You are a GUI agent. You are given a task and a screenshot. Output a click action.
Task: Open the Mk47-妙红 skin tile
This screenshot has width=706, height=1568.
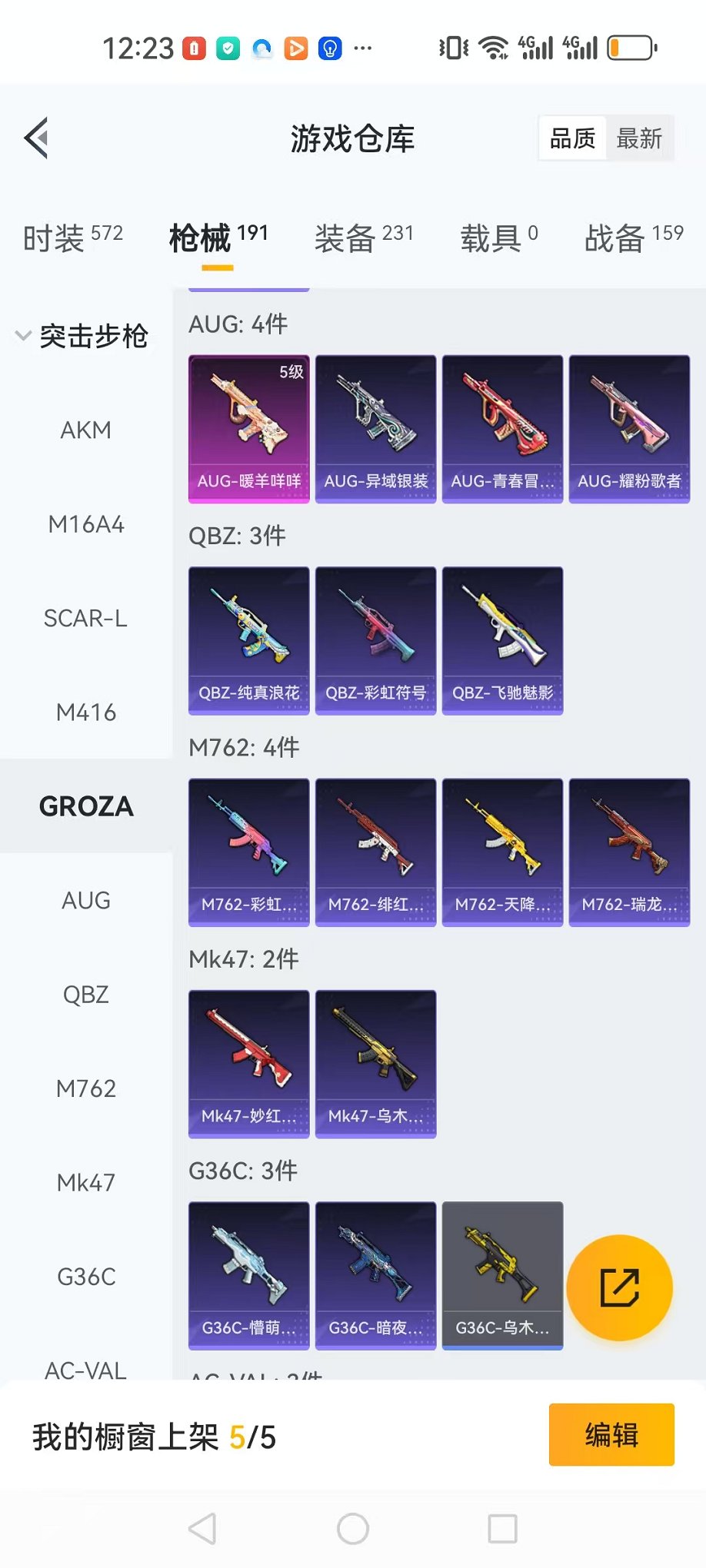pyautogui.click(x=249, y=1064)
